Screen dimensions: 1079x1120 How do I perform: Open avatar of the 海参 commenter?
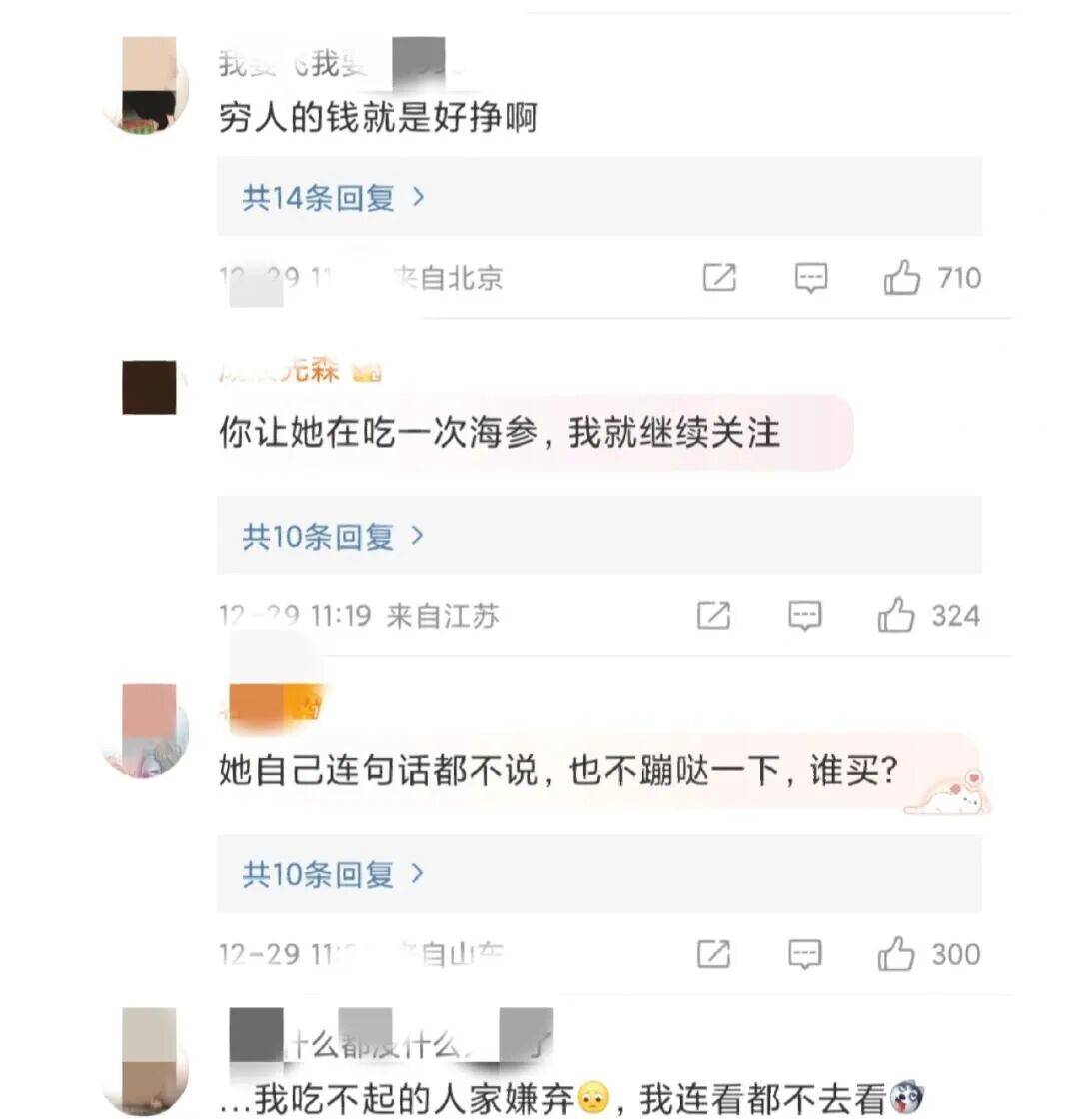tap(149, 388)
